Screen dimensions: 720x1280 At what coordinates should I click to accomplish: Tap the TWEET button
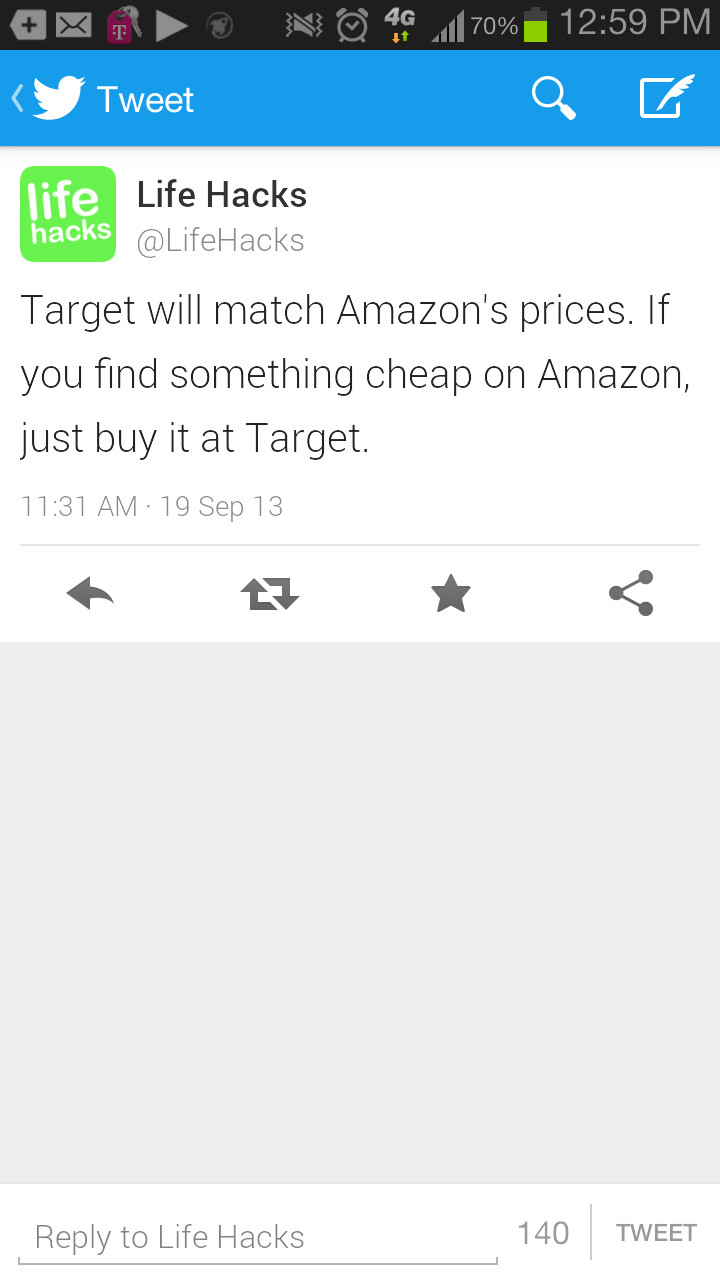tap(656, 1233)
